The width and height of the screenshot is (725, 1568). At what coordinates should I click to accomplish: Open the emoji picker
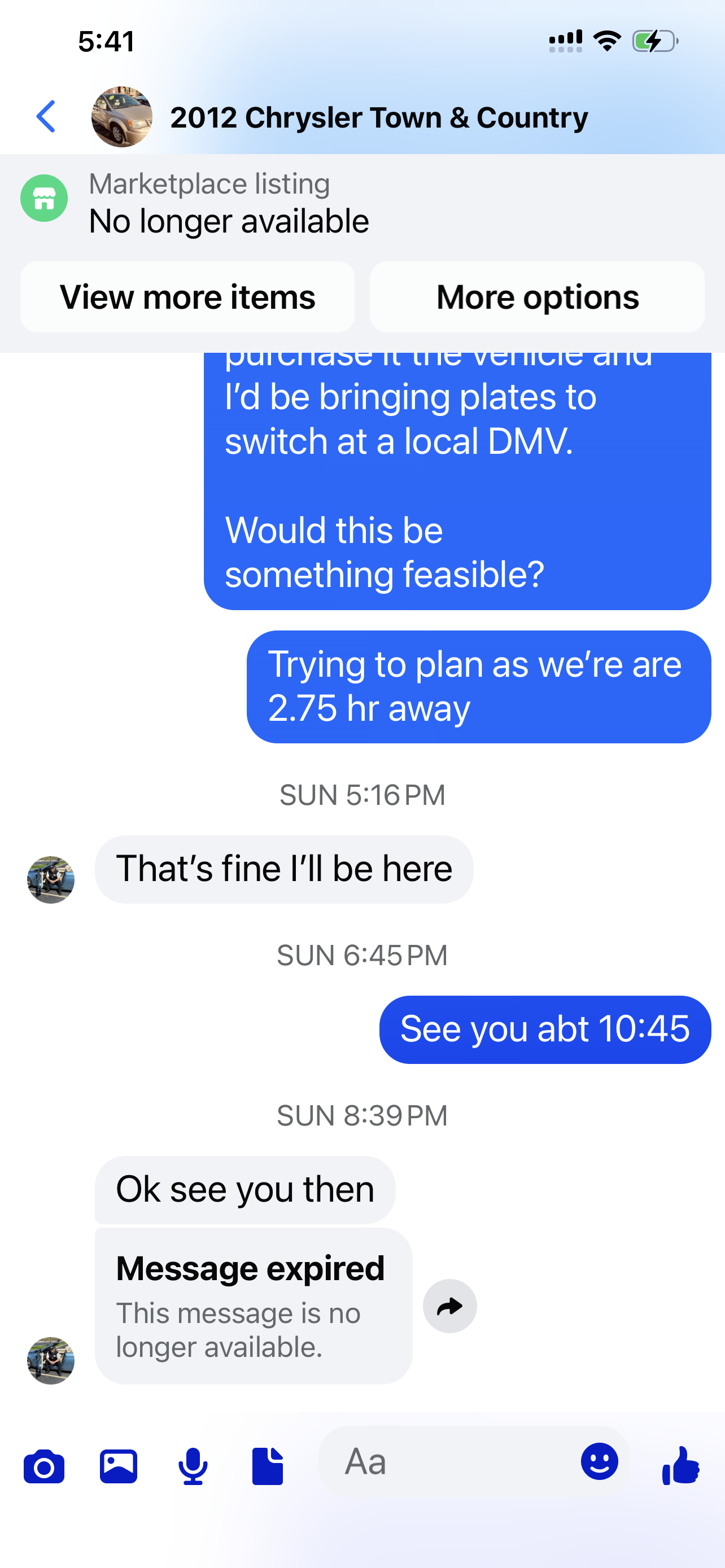point(599,1461)
